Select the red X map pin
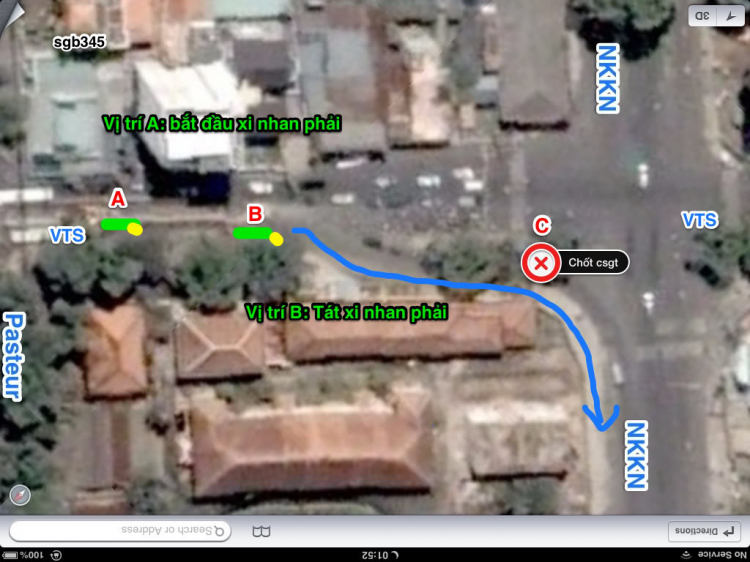The height and width of the screenshot is (562, 750). [x=540, y=264]
